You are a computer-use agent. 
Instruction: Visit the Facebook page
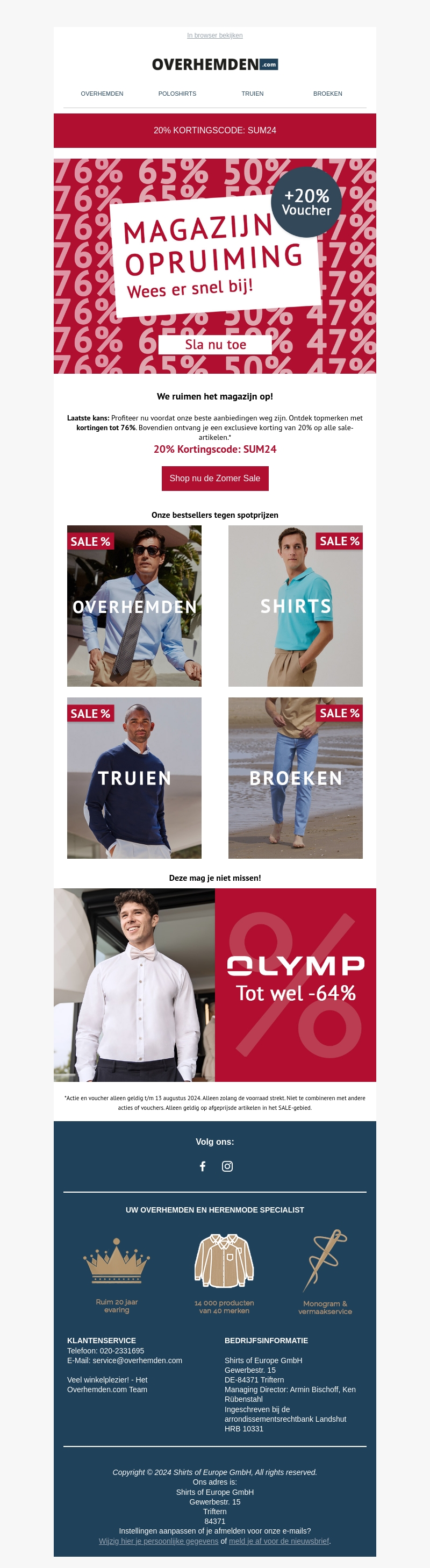(203, 1166)
